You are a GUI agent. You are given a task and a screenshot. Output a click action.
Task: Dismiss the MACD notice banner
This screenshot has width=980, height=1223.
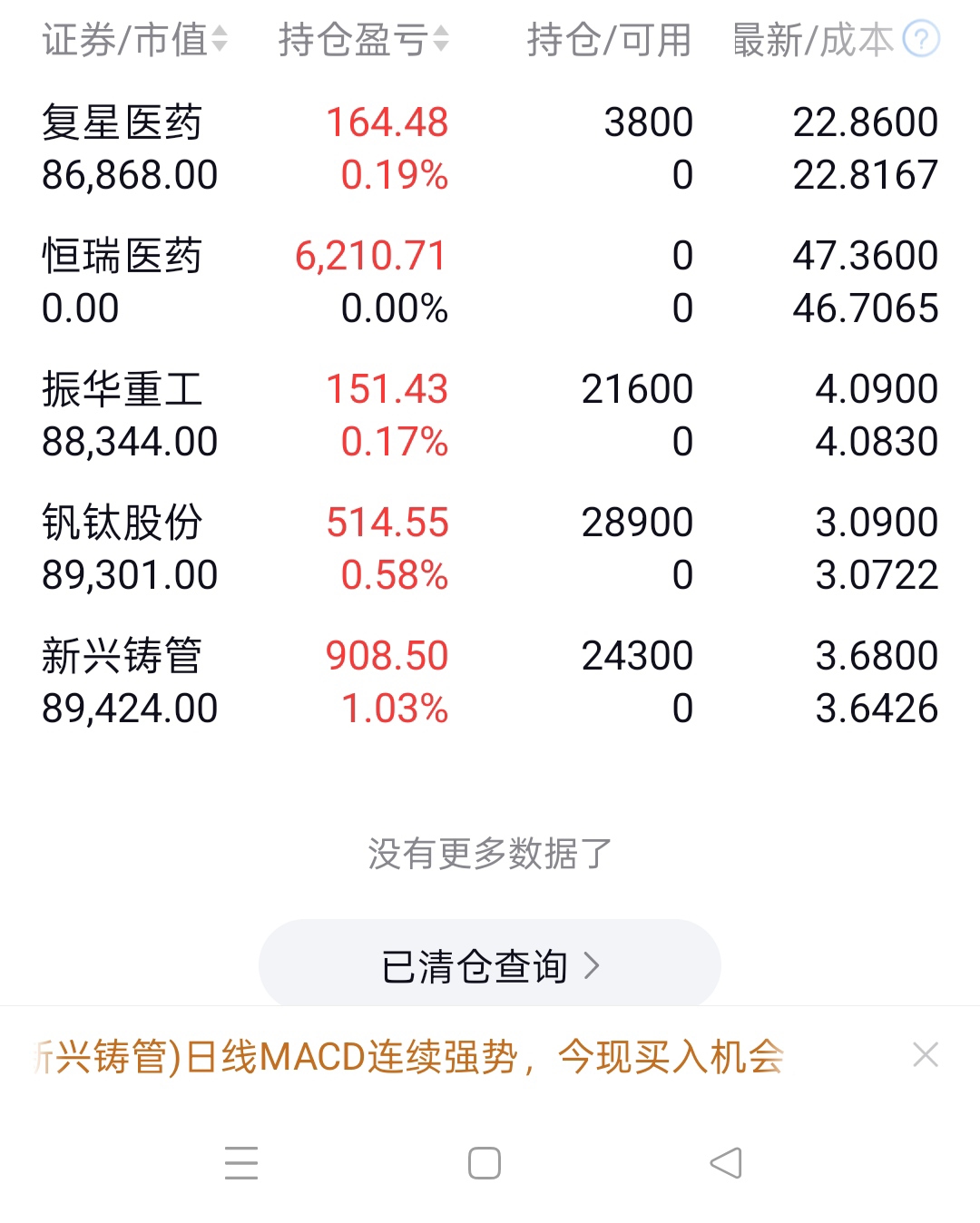(926, 1054)
